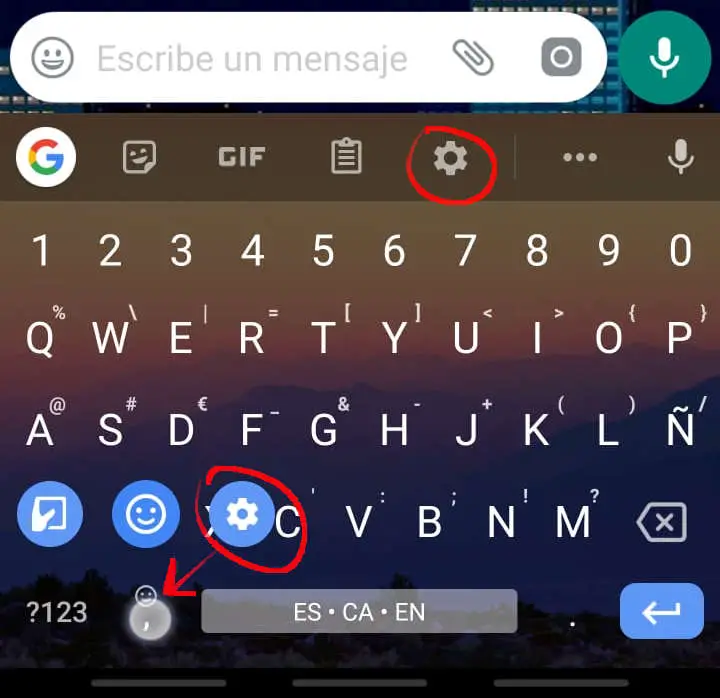This screenshot has height=698, width=720.
Task: Open the keyboard clipboard
Action: tap(346, 157)
